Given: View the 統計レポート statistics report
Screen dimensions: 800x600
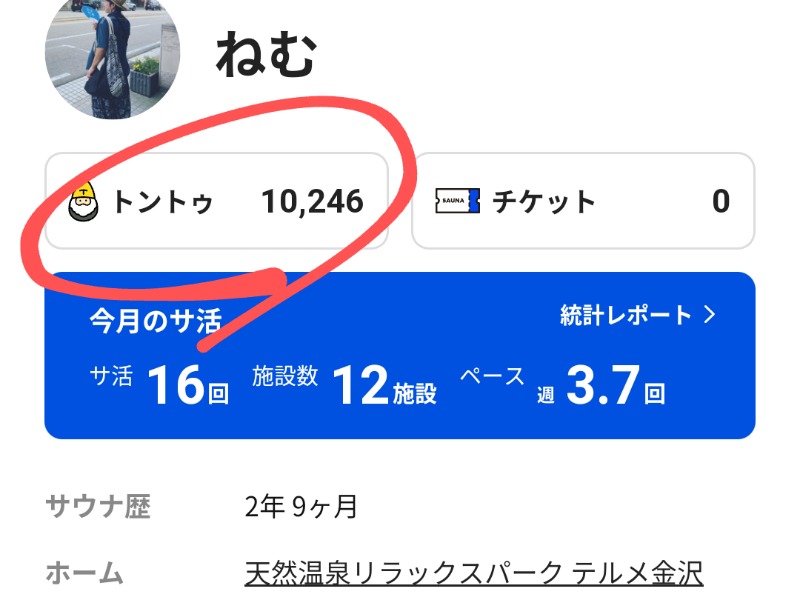Looking at the screenshot, I should pyautogui.click(x=638, y=316).
